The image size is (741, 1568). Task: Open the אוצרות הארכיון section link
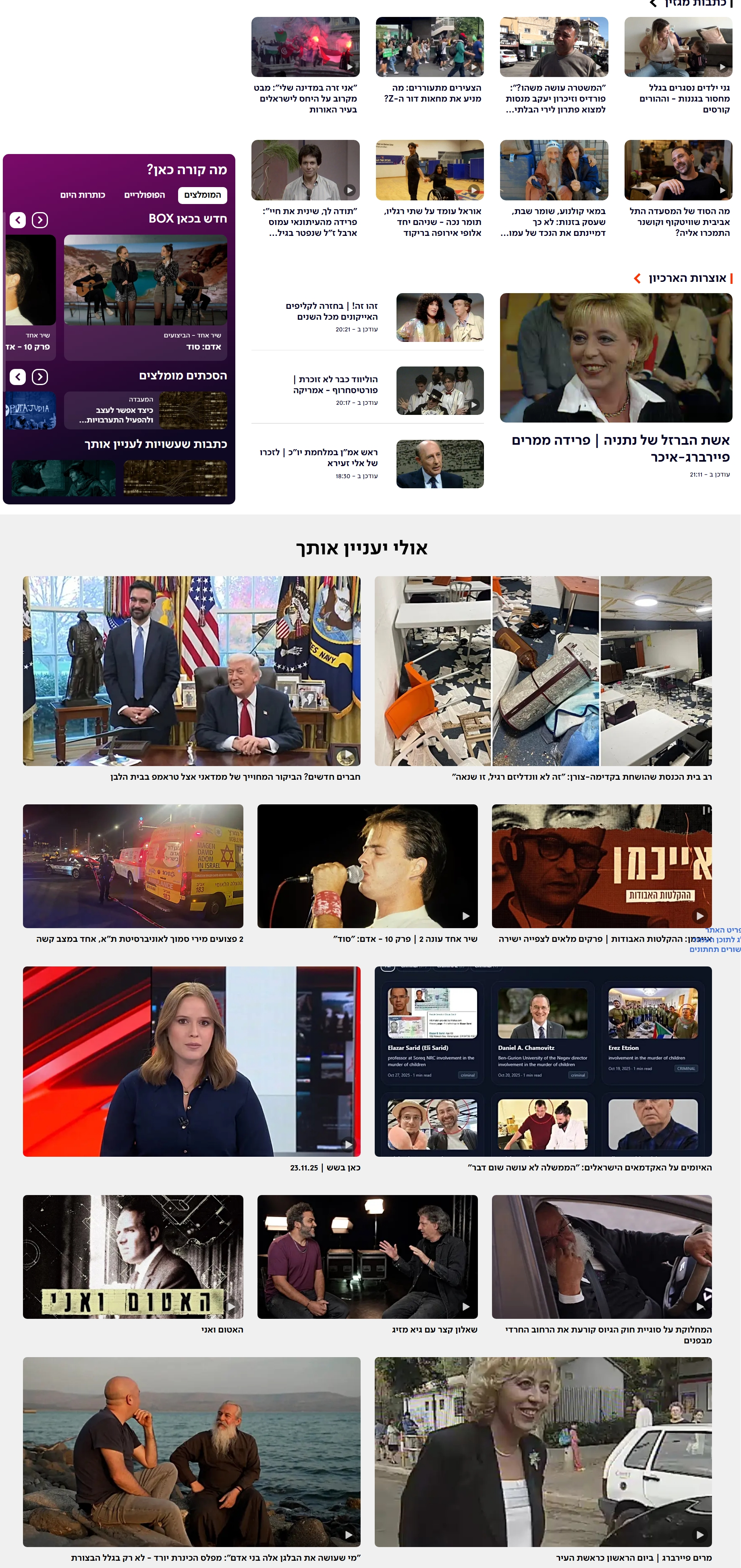[686, 278]
